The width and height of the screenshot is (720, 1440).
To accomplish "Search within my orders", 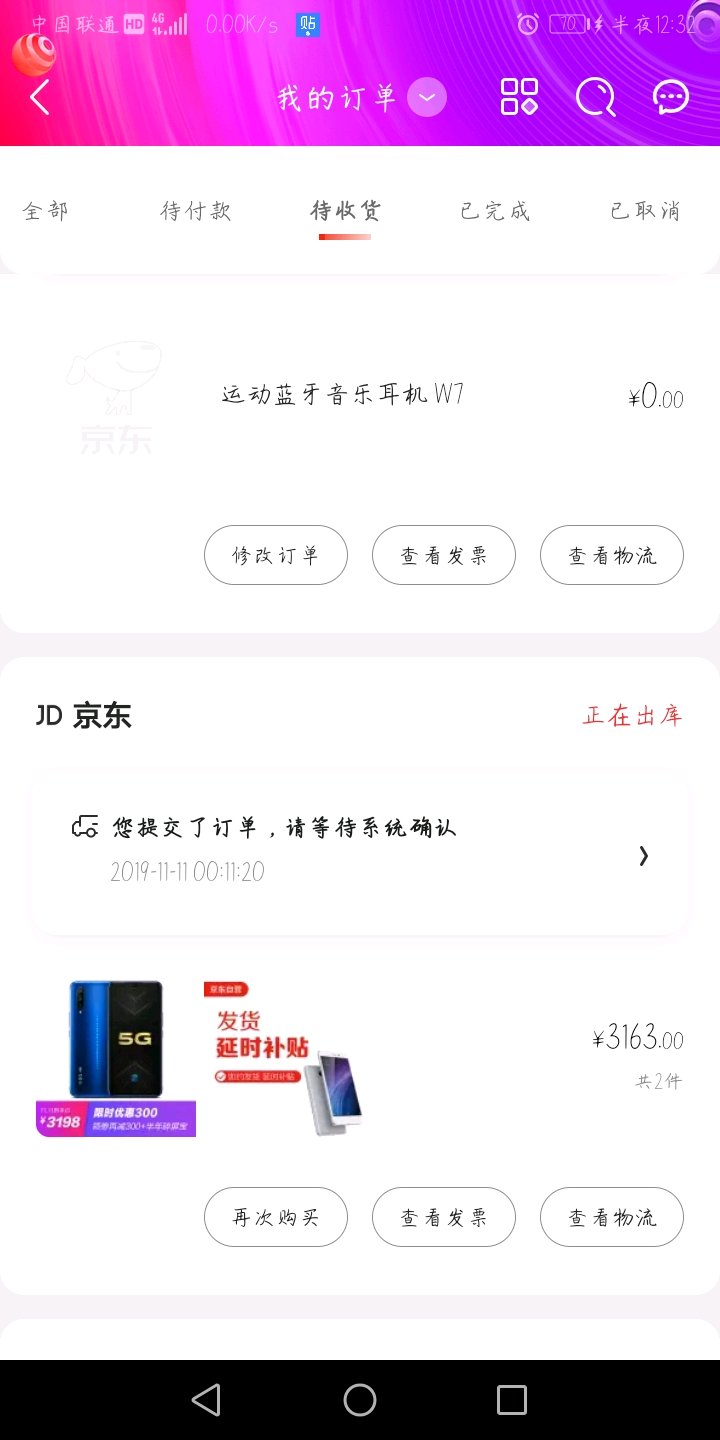I will pos(595,98).
